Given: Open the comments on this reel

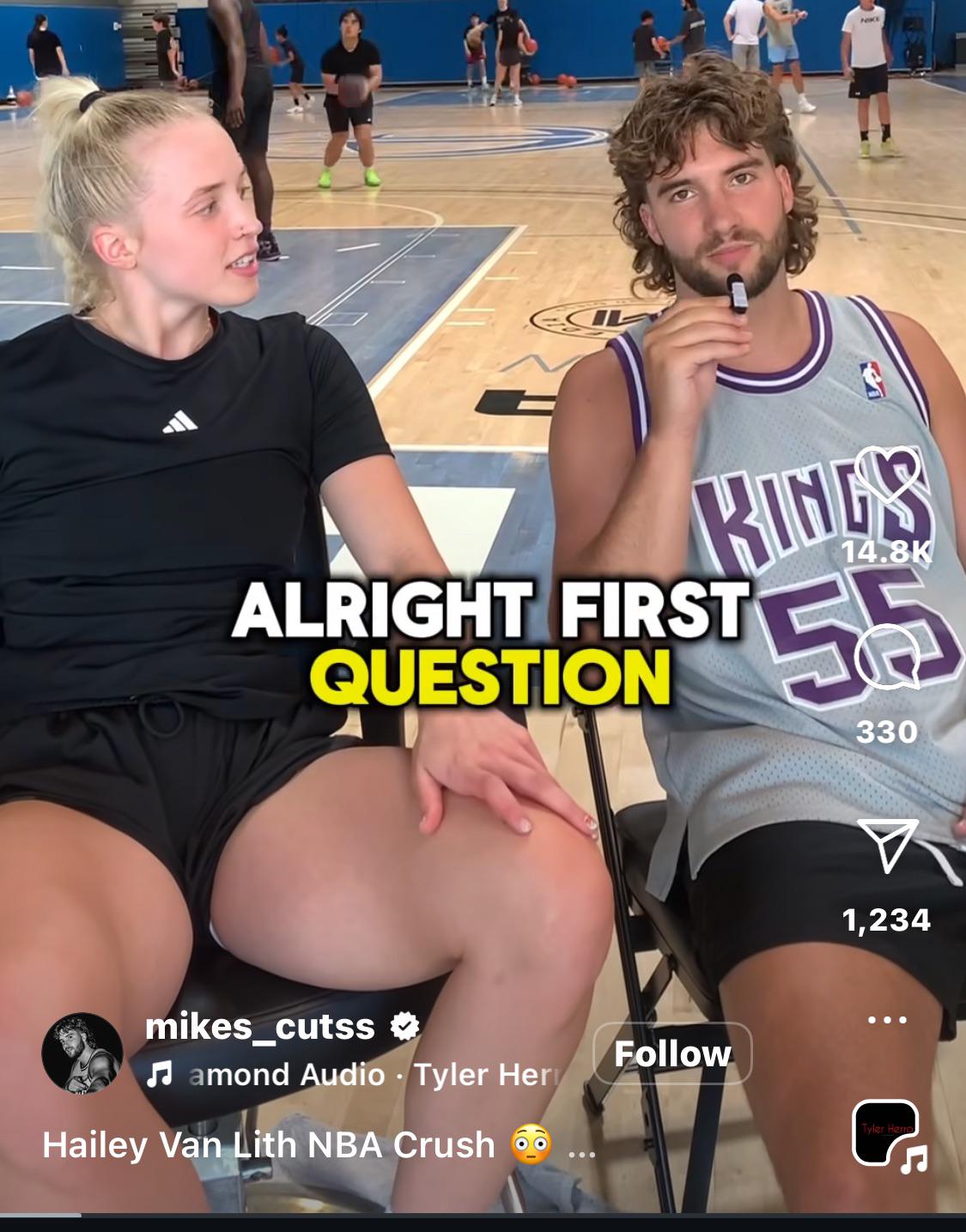Looking at the screenshot, I should point(887,657).
